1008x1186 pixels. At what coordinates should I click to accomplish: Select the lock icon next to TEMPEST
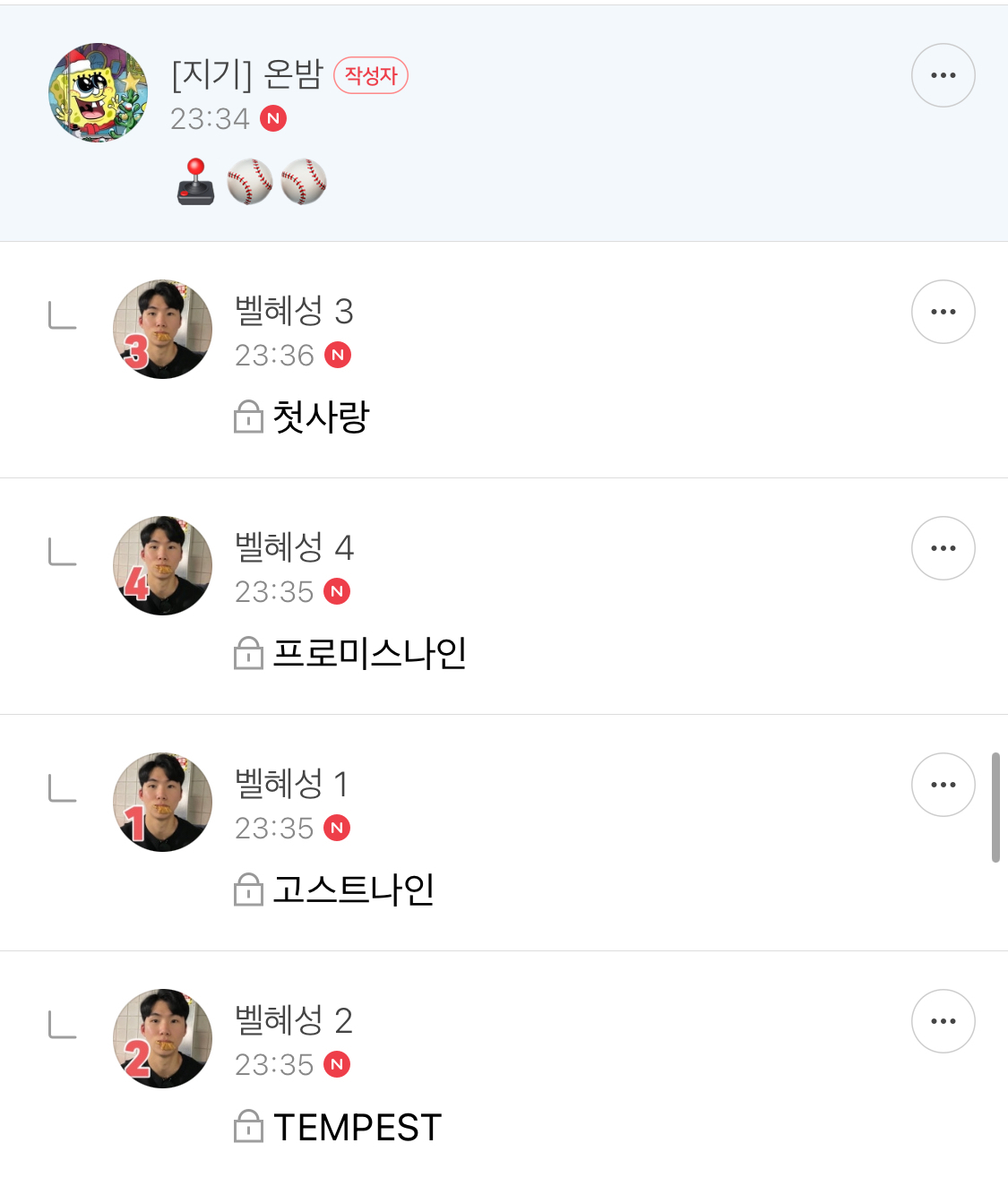click(248, 1127)
